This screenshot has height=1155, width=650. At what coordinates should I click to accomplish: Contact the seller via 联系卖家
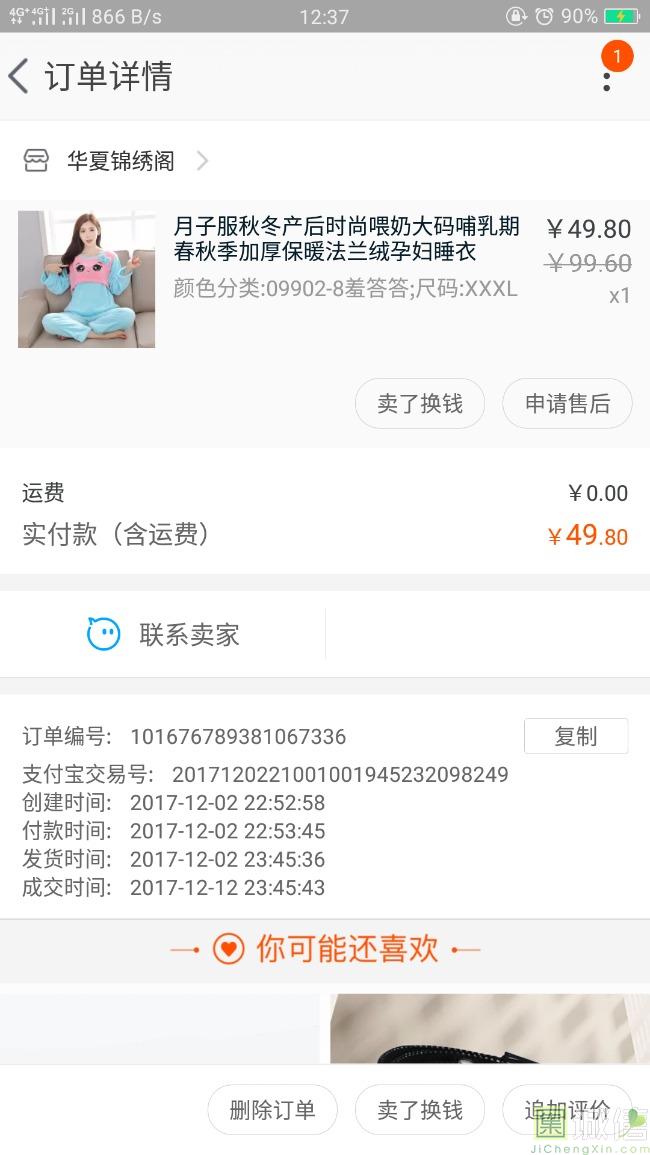pos(165,634)
